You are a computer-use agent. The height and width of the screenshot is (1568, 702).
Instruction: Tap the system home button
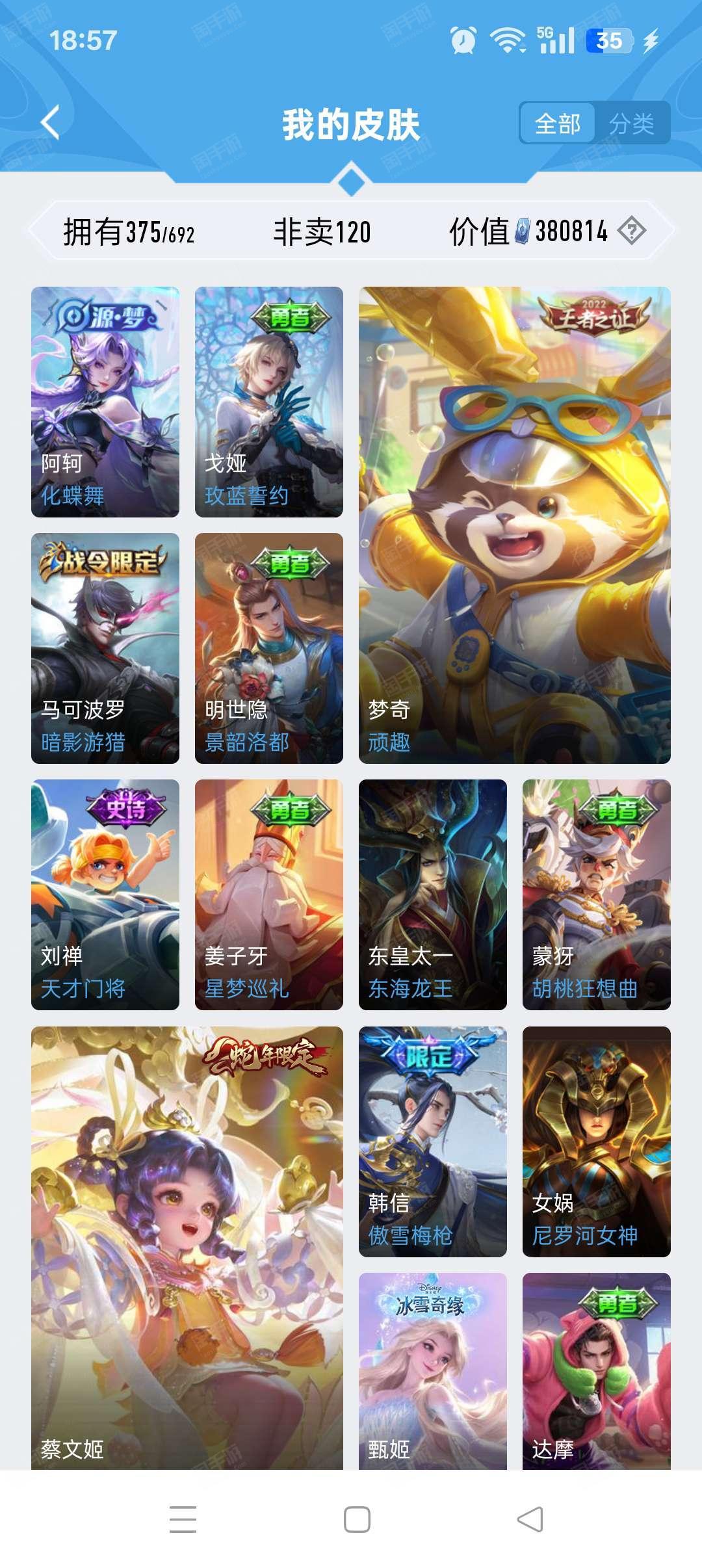(x=357, y=1519)
